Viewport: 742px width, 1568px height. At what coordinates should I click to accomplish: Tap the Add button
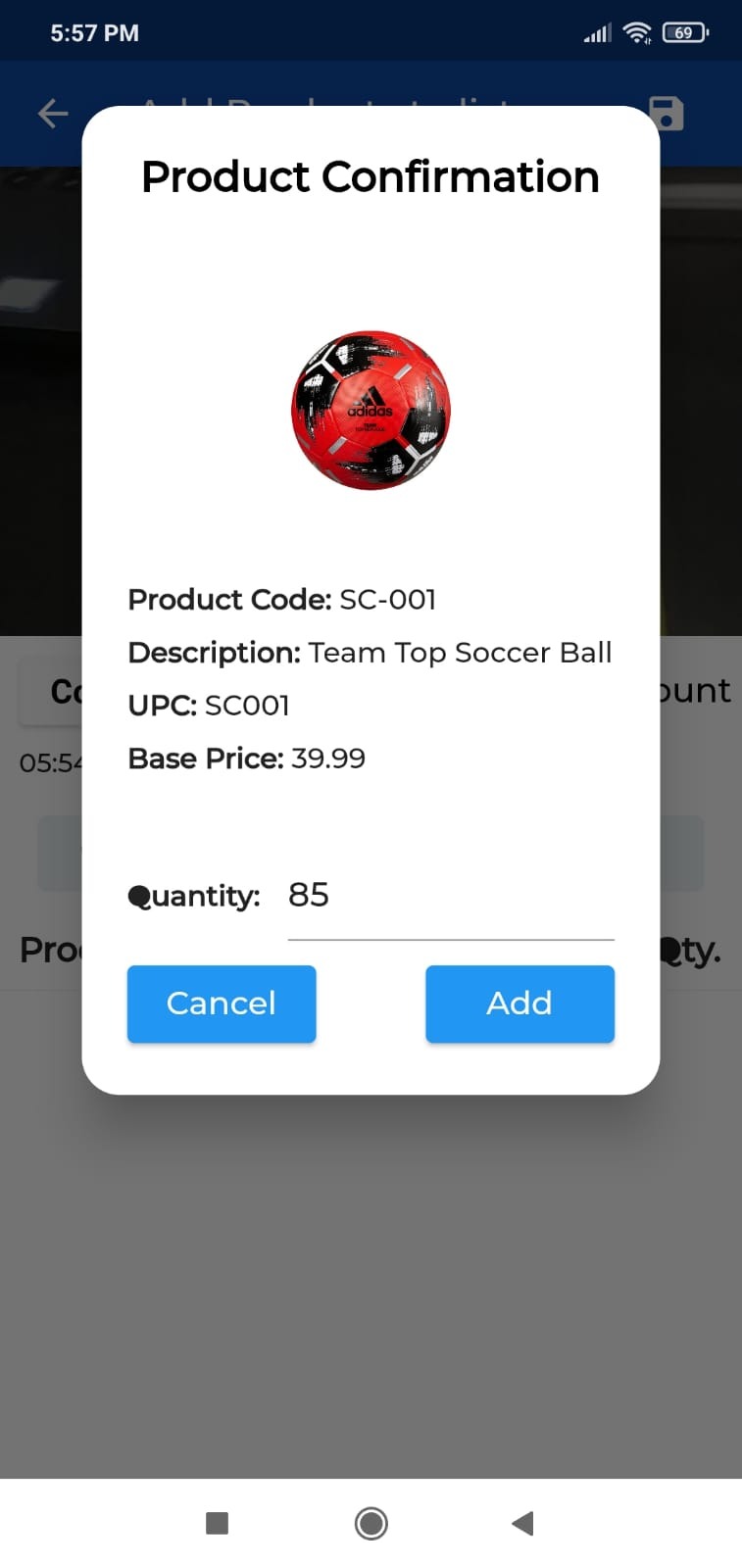tap(519, 1004)
